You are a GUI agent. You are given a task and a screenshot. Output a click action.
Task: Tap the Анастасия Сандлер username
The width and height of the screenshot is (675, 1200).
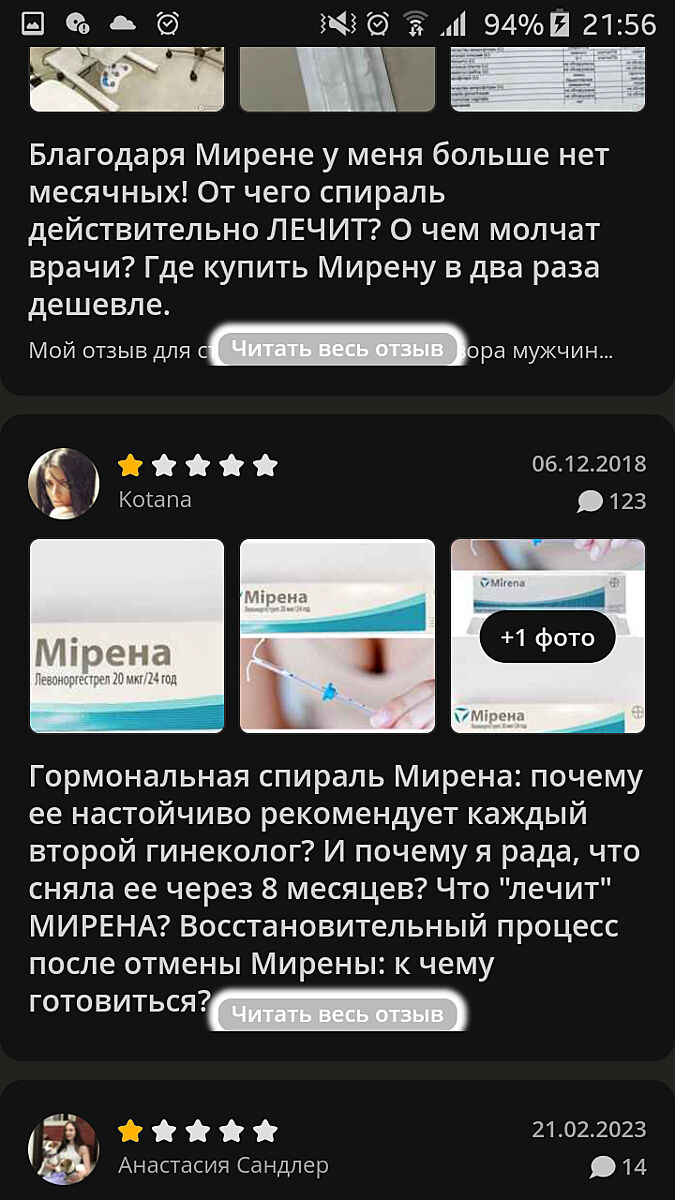pos(223,1165)
